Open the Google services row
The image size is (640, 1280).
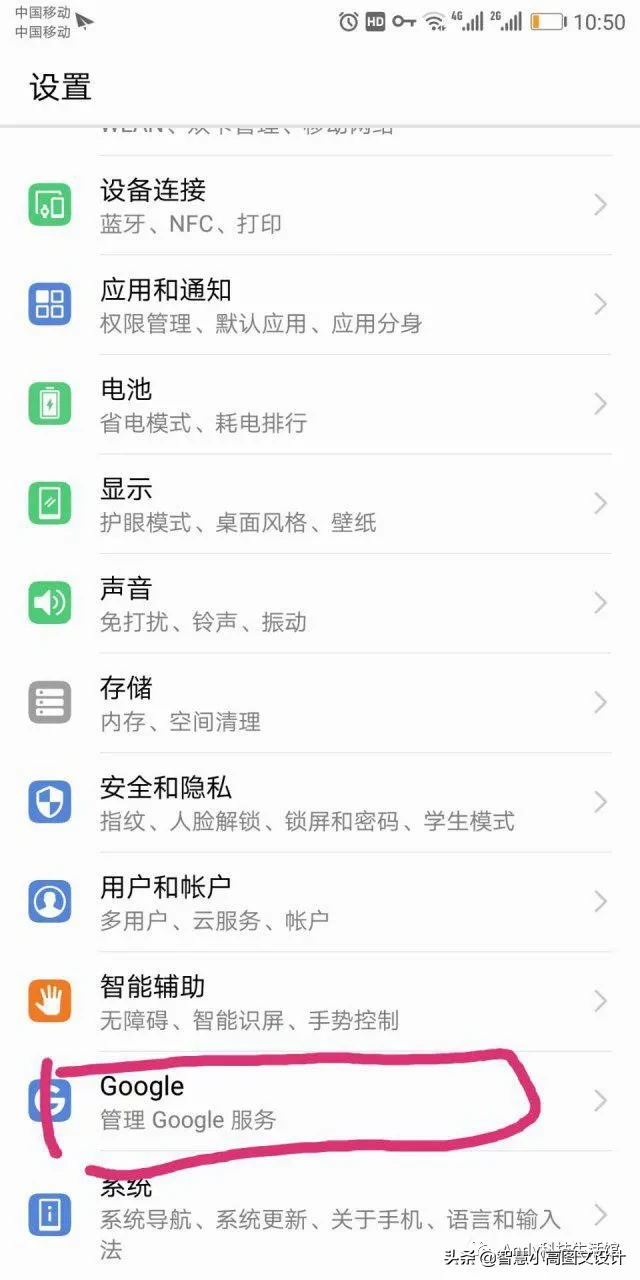(x=320, y=1101)
